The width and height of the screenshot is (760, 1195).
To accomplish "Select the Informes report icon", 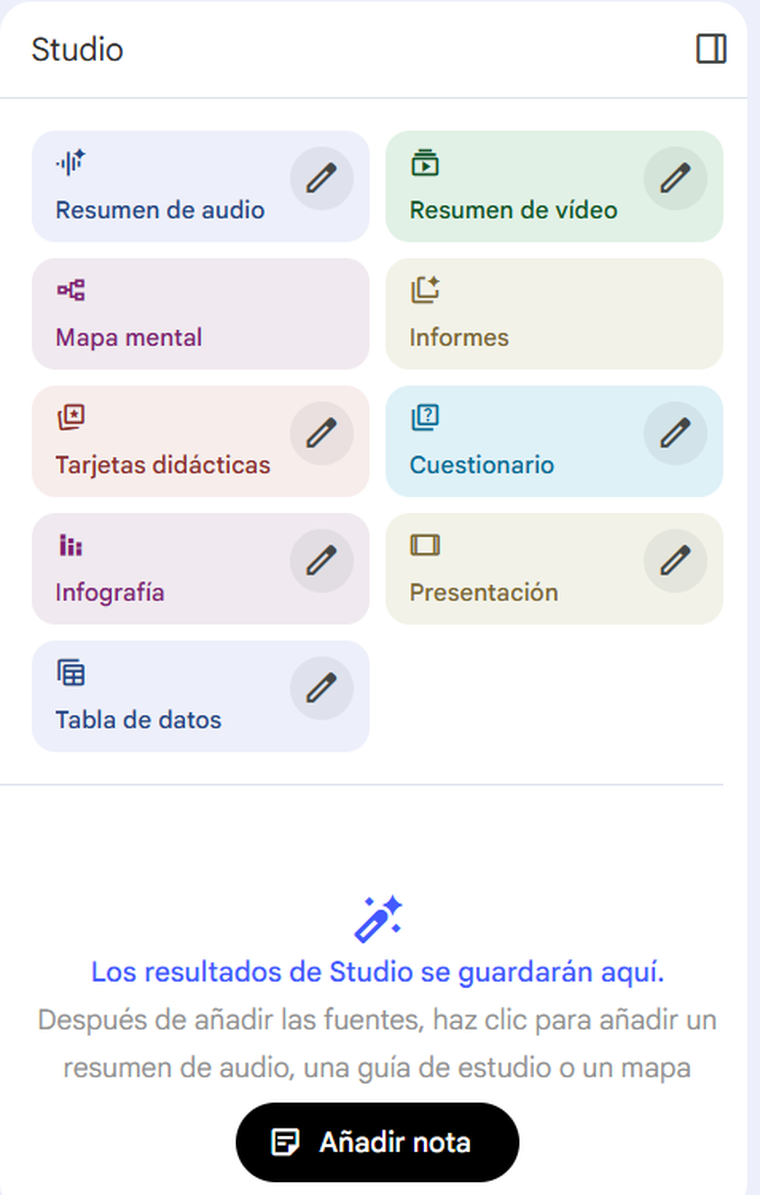I will point(427,289).
